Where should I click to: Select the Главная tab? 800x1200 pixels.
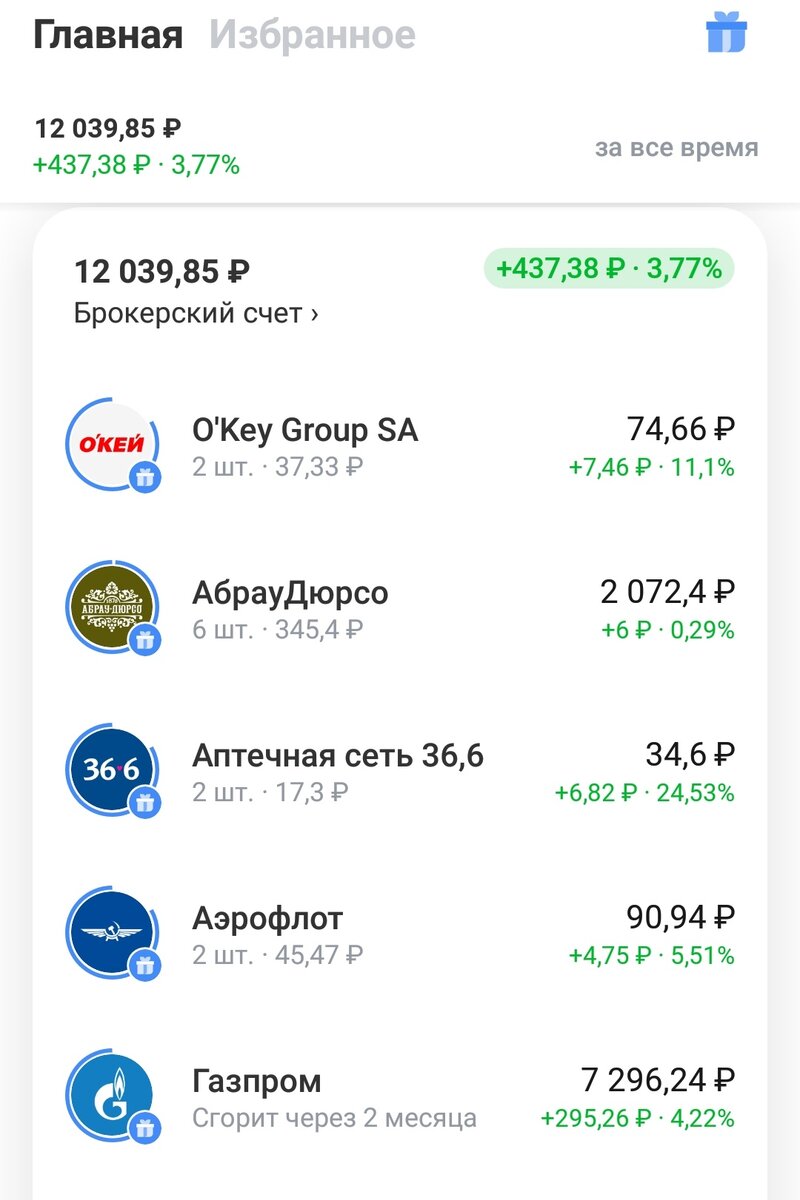(x=108, y=33)
